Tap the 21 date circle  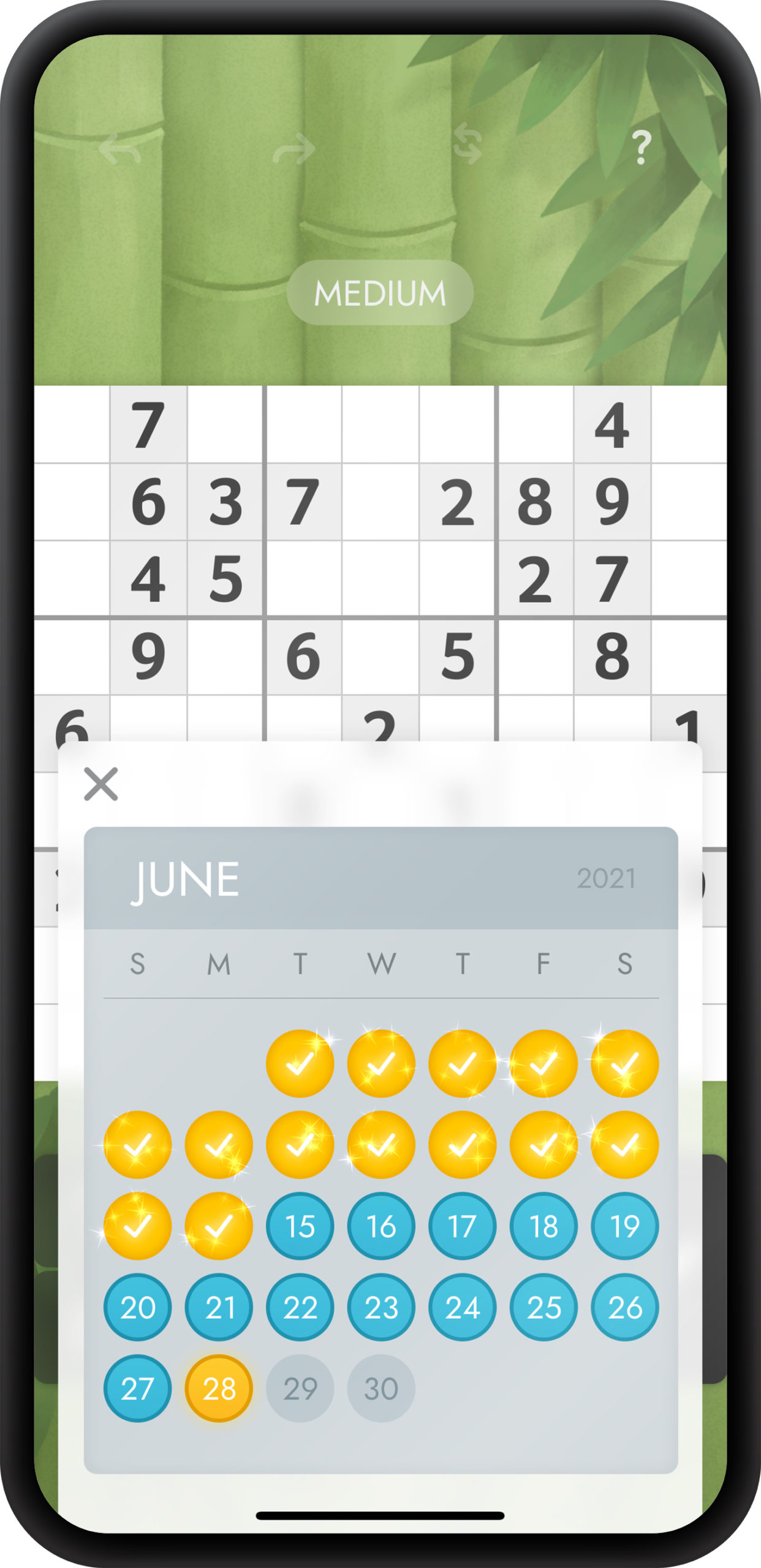pyautogui.click(x=219, y=1307)
